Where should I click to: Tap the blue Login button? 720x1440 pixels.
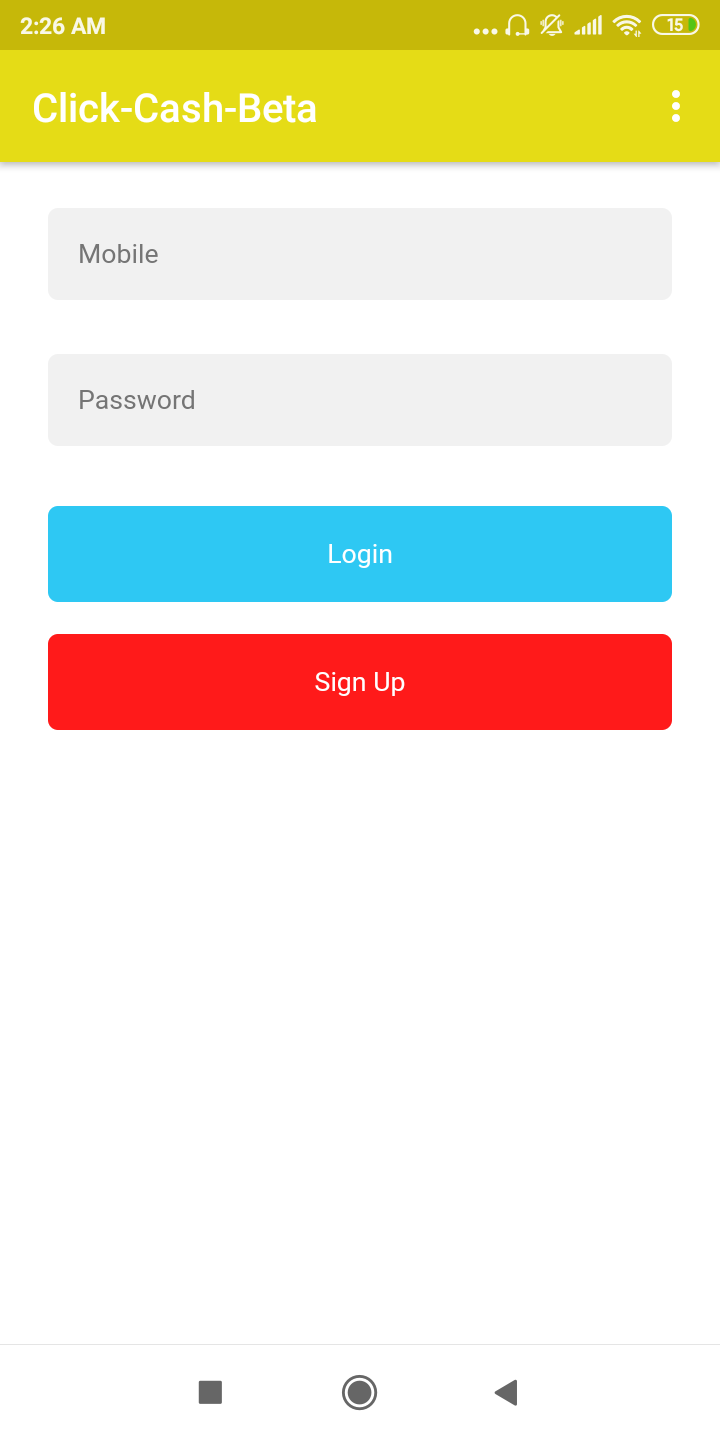(x=360, y=554)
